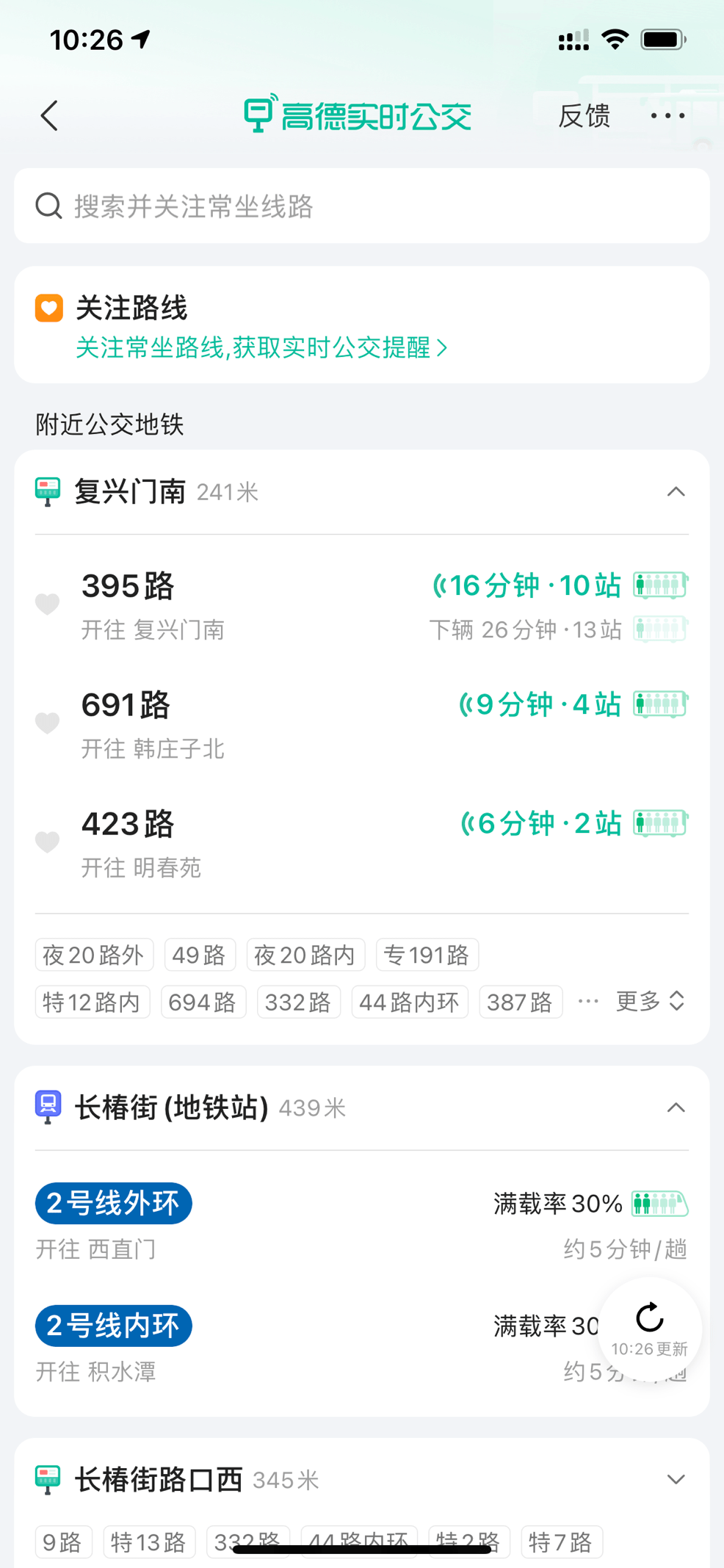The image size is (724, 1568).
Task: Favorite the 423路 bus line
Action: pyautogui.click(x=48, y=842)
